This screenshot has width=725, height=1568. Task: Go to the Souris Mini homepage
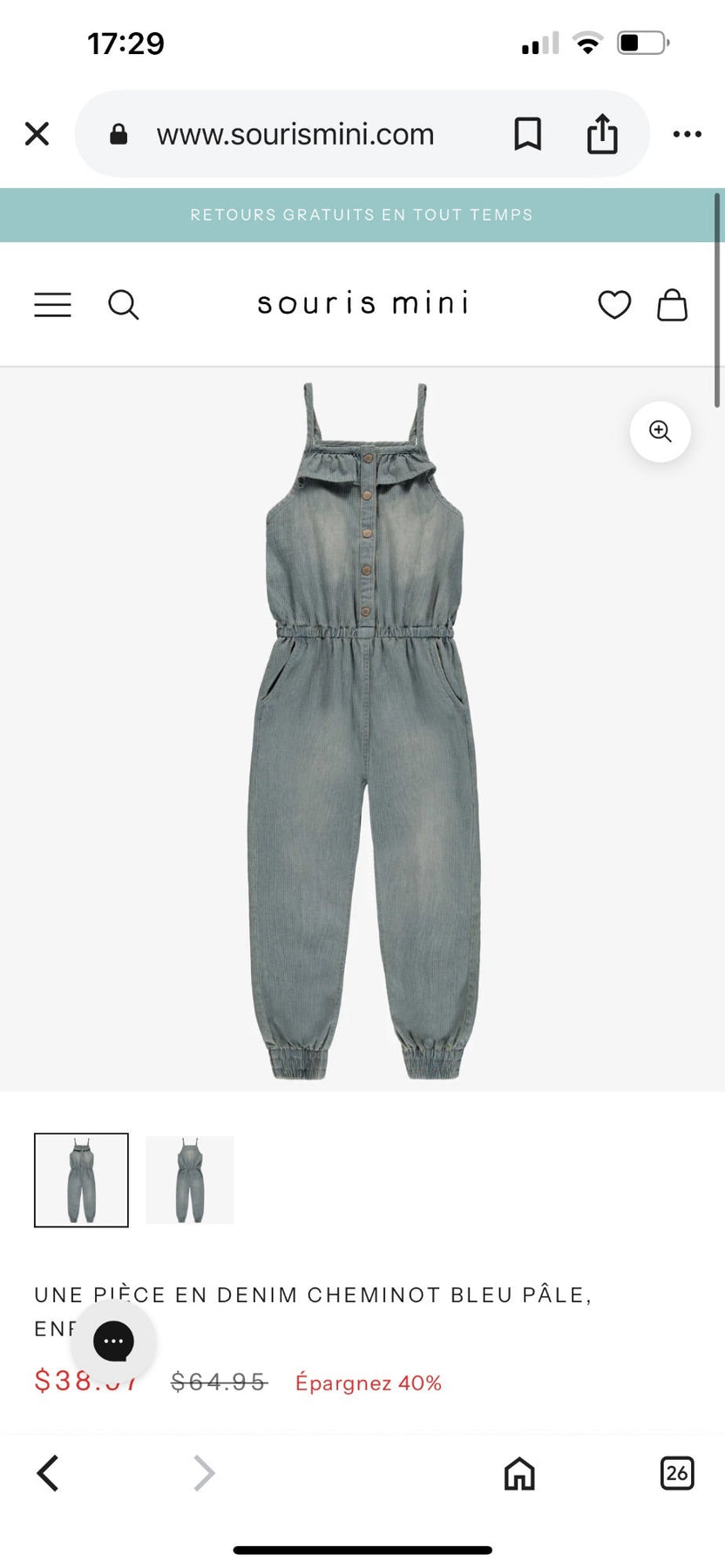tap(362, 303)
